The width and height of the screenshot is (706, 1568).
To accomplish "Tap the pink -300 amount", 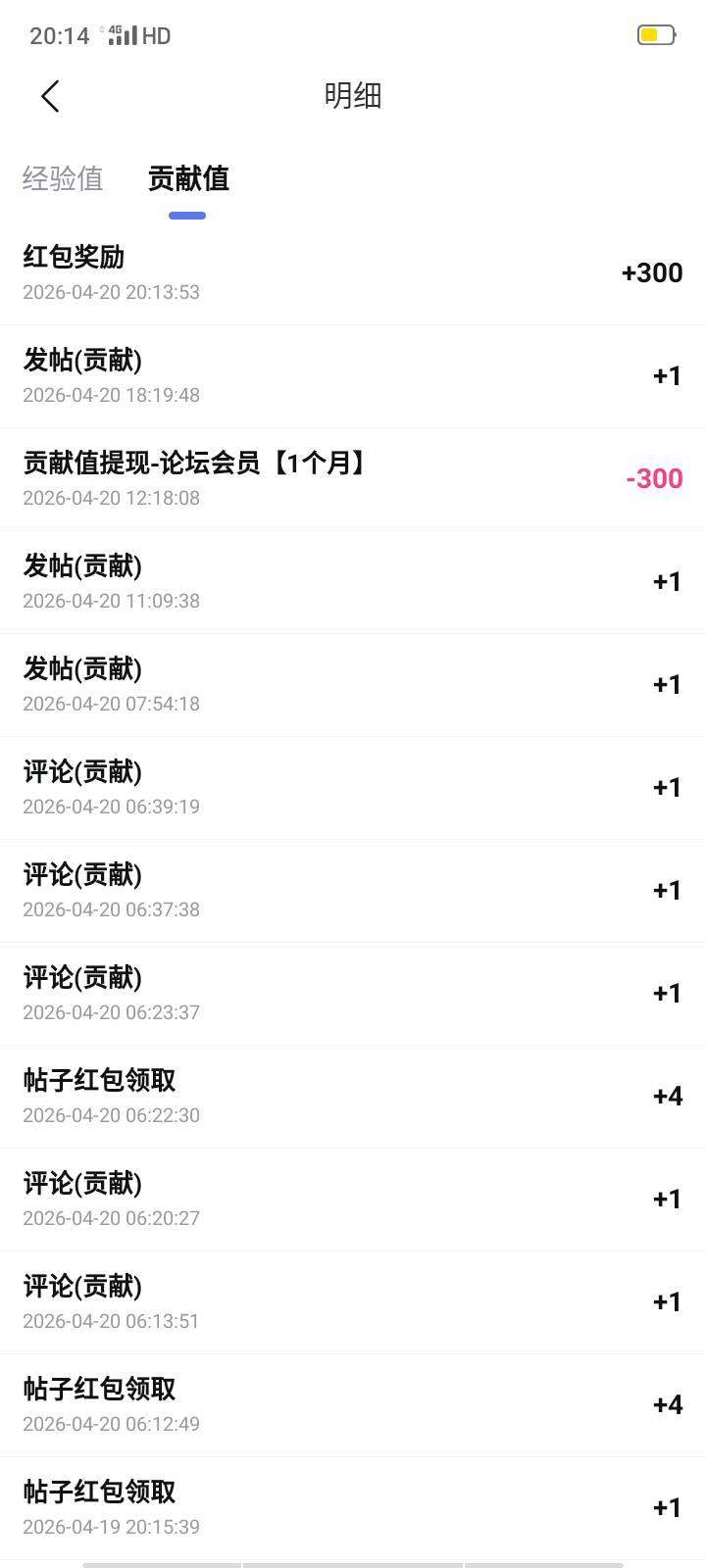I will pyautogui.click(x=653, y=478).
